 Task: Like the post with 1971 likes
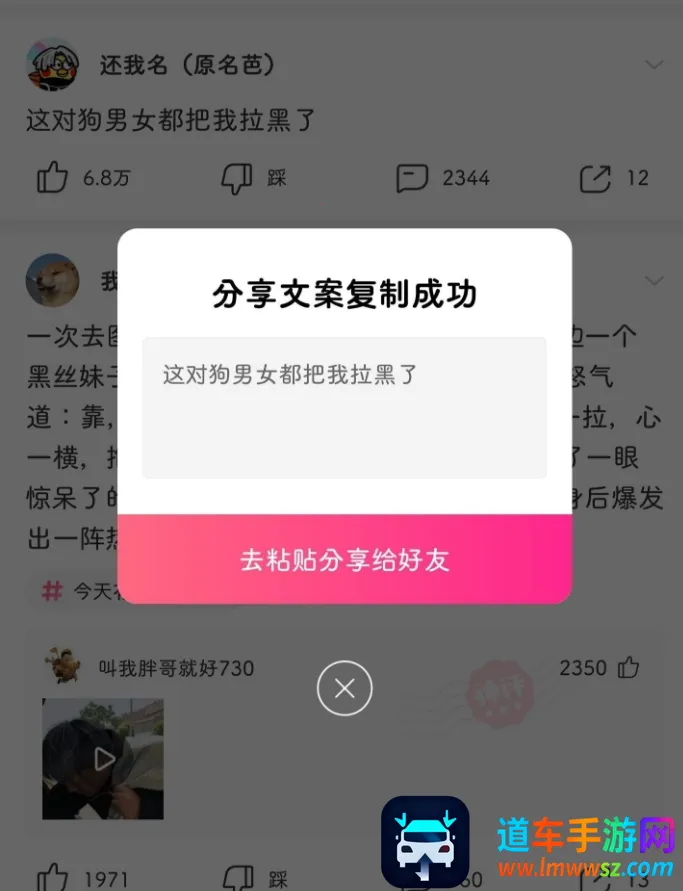coord(53,878)
